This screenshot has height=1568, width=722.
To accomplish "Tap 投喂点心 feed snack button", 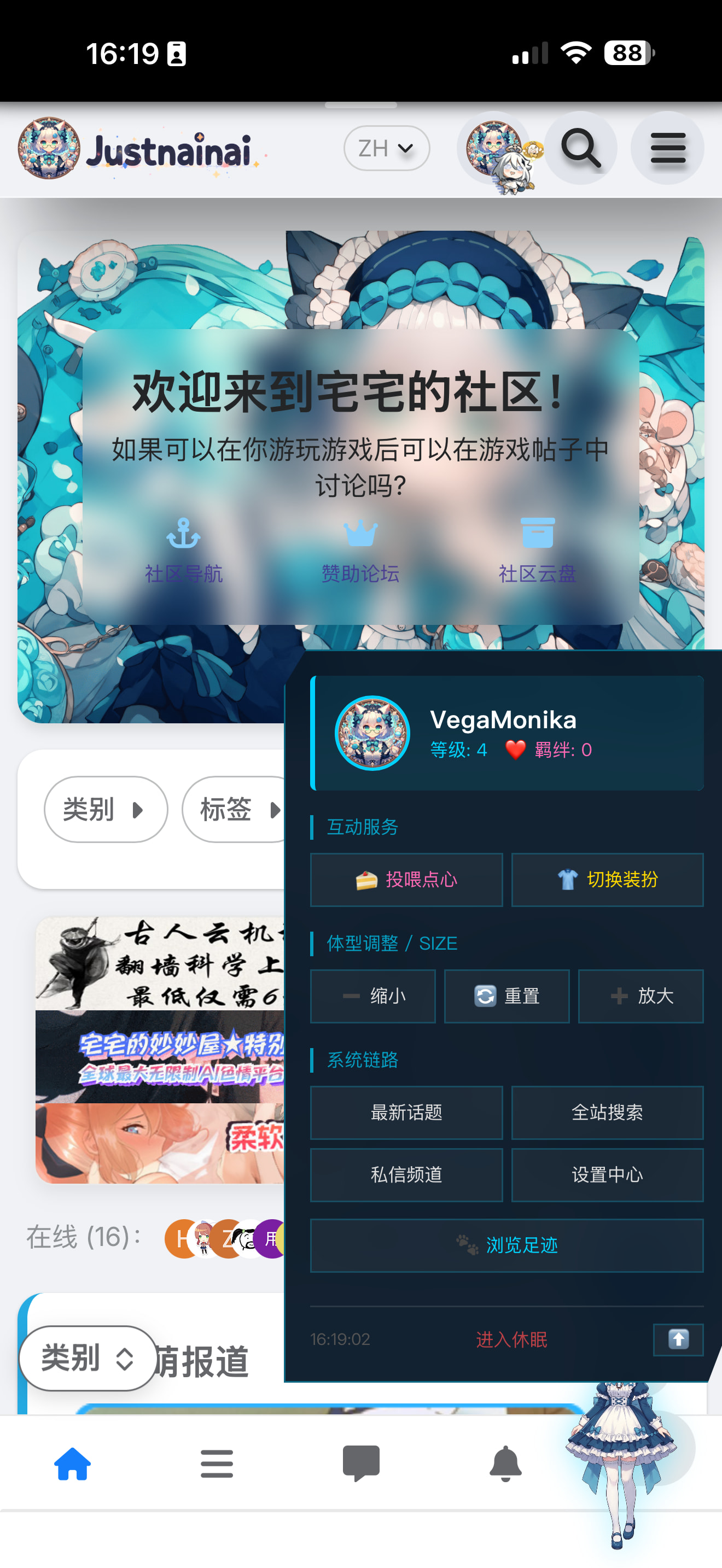I will click(x=406, y=880).
